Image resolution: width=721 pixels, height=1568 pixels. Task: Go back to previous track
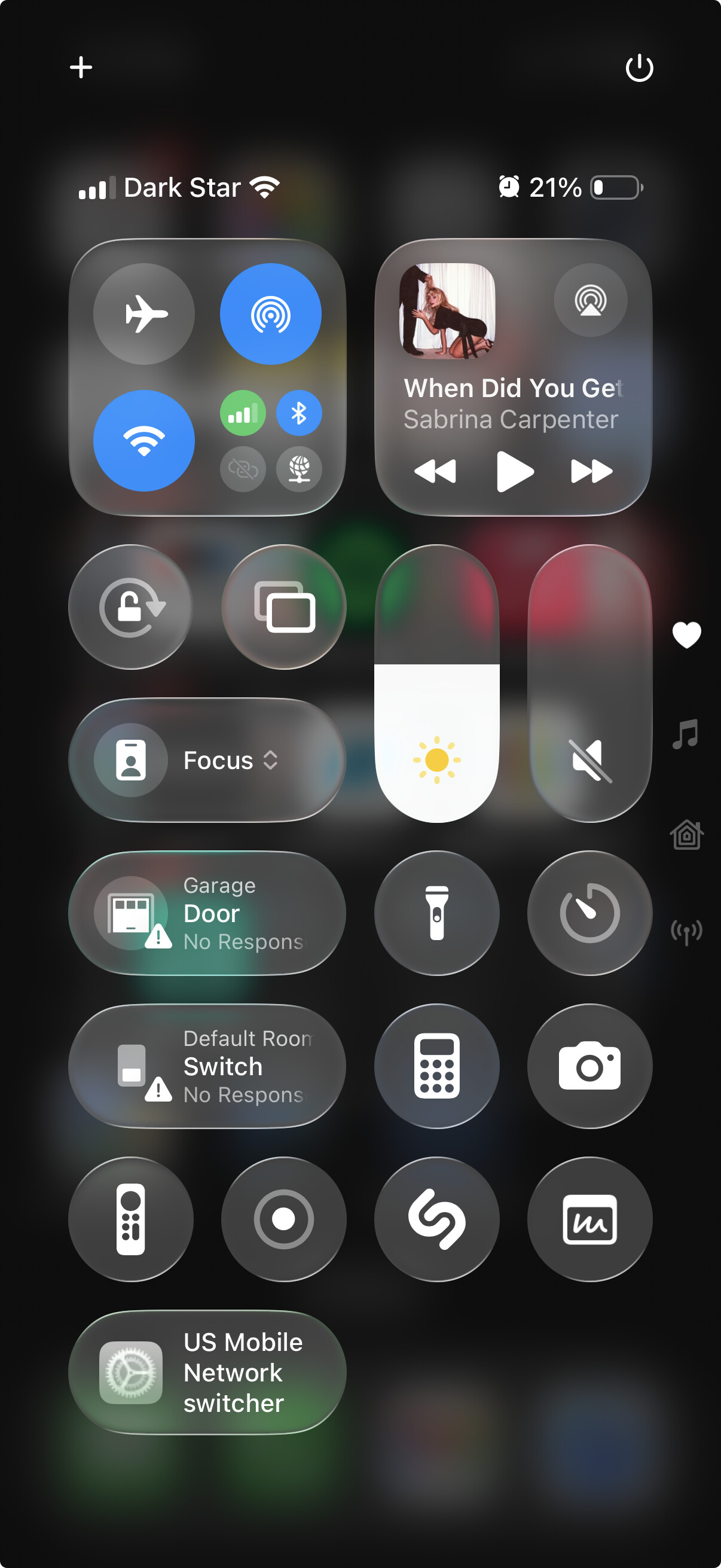pos(435,471)
